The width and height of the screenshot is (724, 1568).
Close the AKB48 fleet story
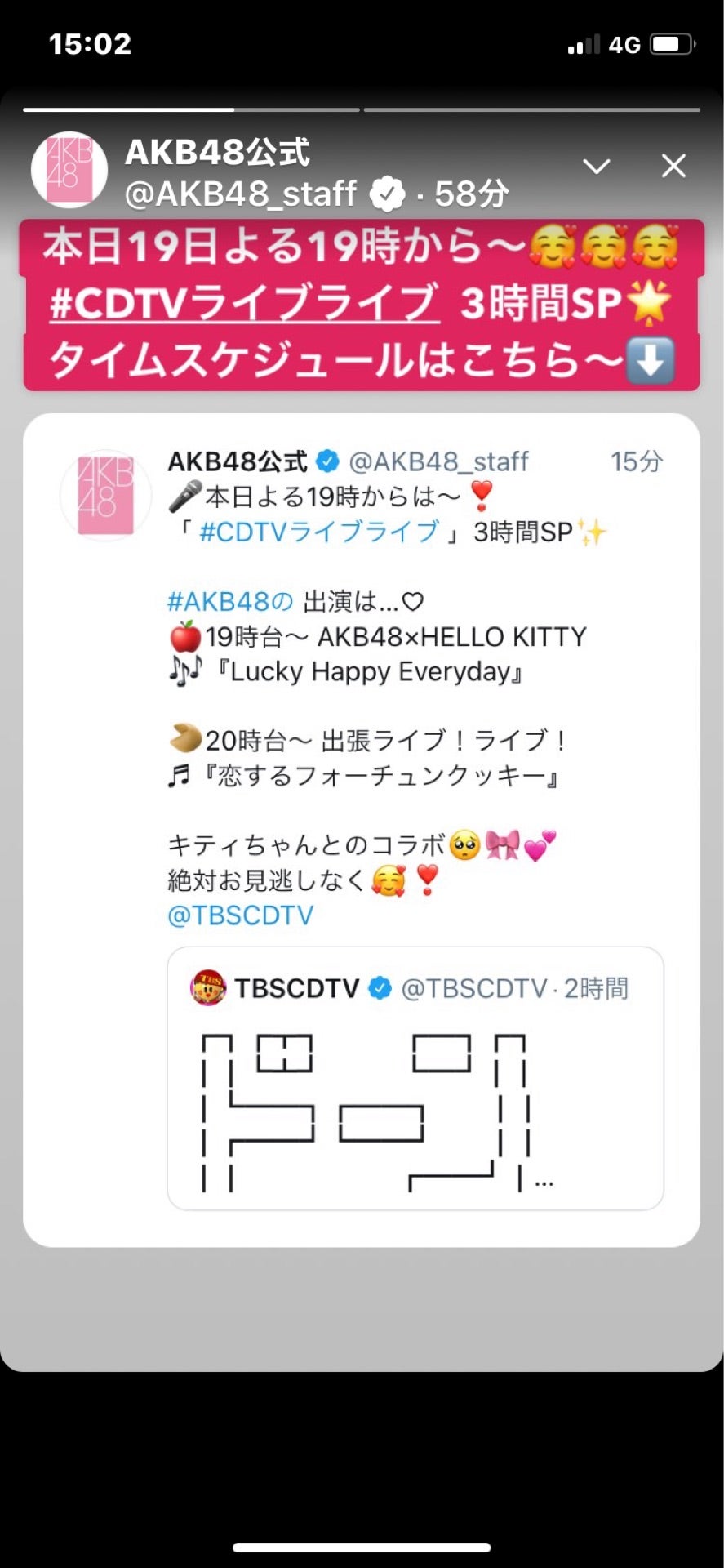pyautogui.click(x=673, y=167)
